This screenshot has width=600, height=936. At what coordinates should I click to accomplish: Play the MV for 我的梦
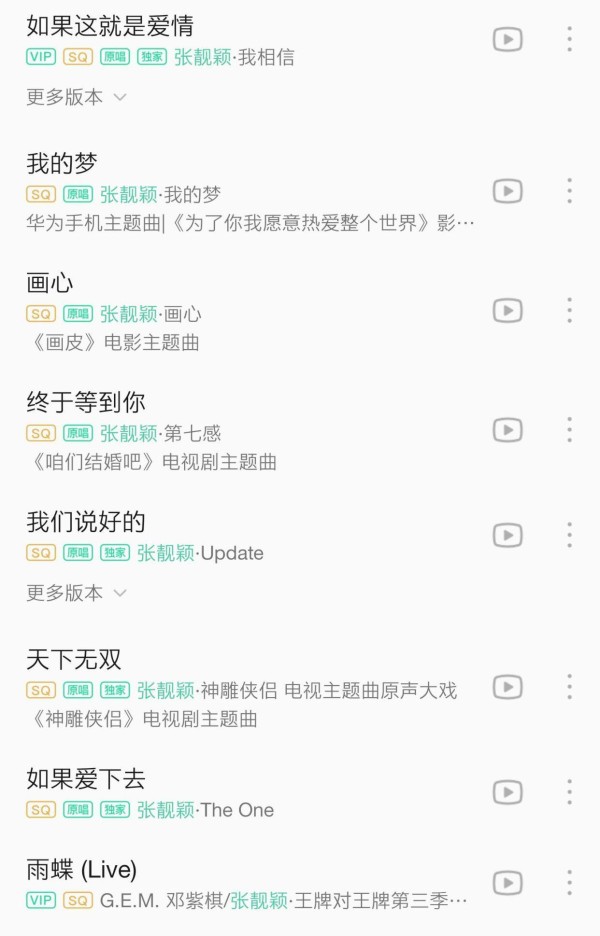click(508, 191)
